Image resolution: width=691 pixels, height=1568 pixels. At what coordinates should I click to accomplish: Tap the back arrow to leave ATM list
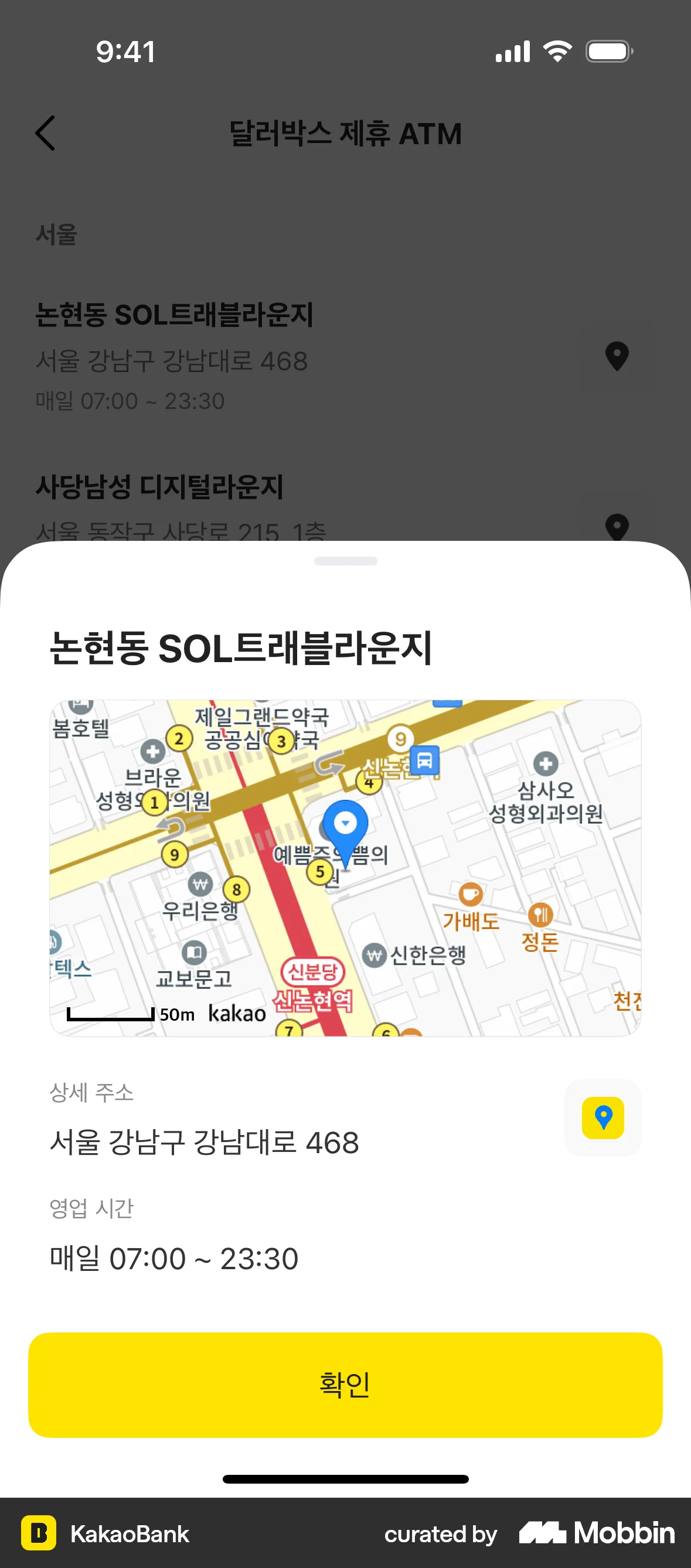(46, 132)
